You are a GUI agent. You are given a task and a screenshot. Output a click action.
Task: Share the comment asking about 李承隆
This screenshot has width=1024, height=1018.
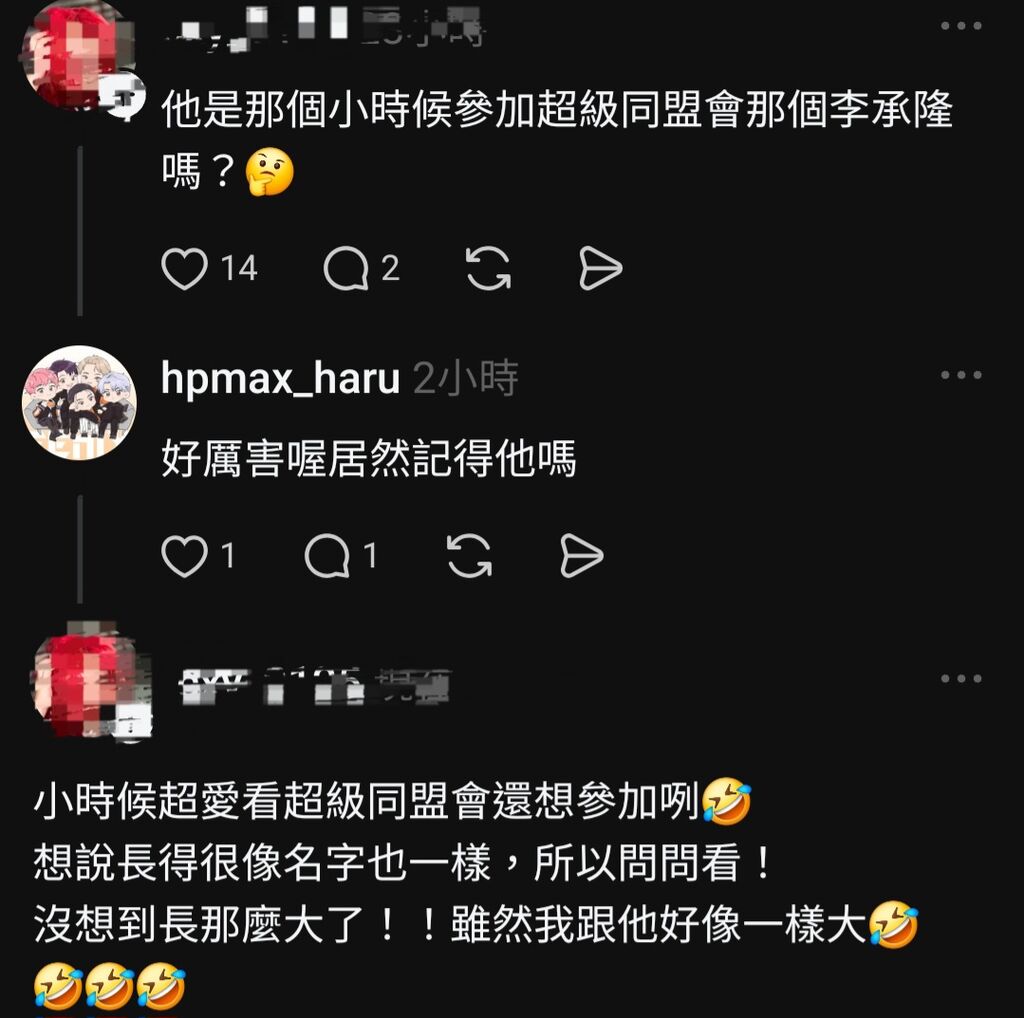[600, 268]
